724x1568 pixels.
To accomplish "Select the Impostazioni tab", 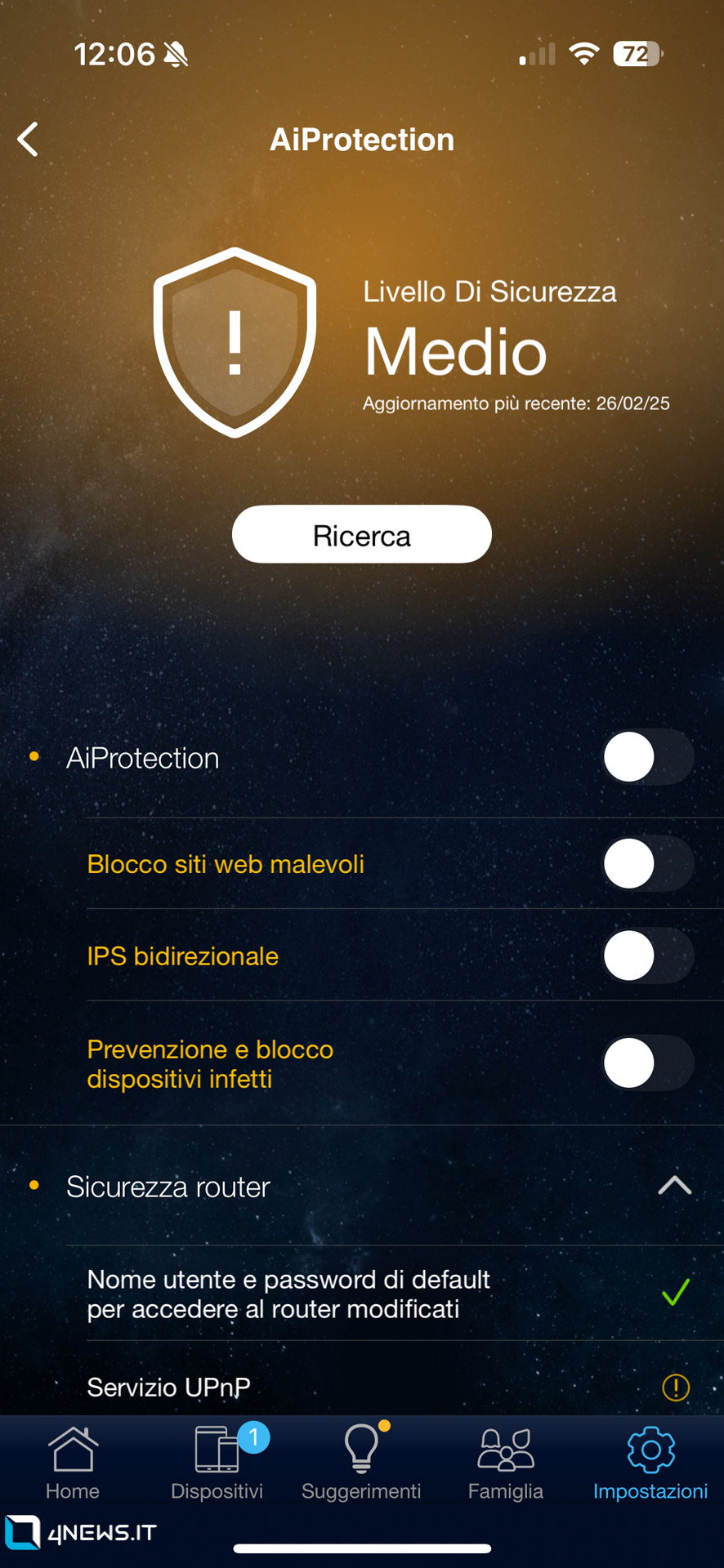I will coord(650,1463).
